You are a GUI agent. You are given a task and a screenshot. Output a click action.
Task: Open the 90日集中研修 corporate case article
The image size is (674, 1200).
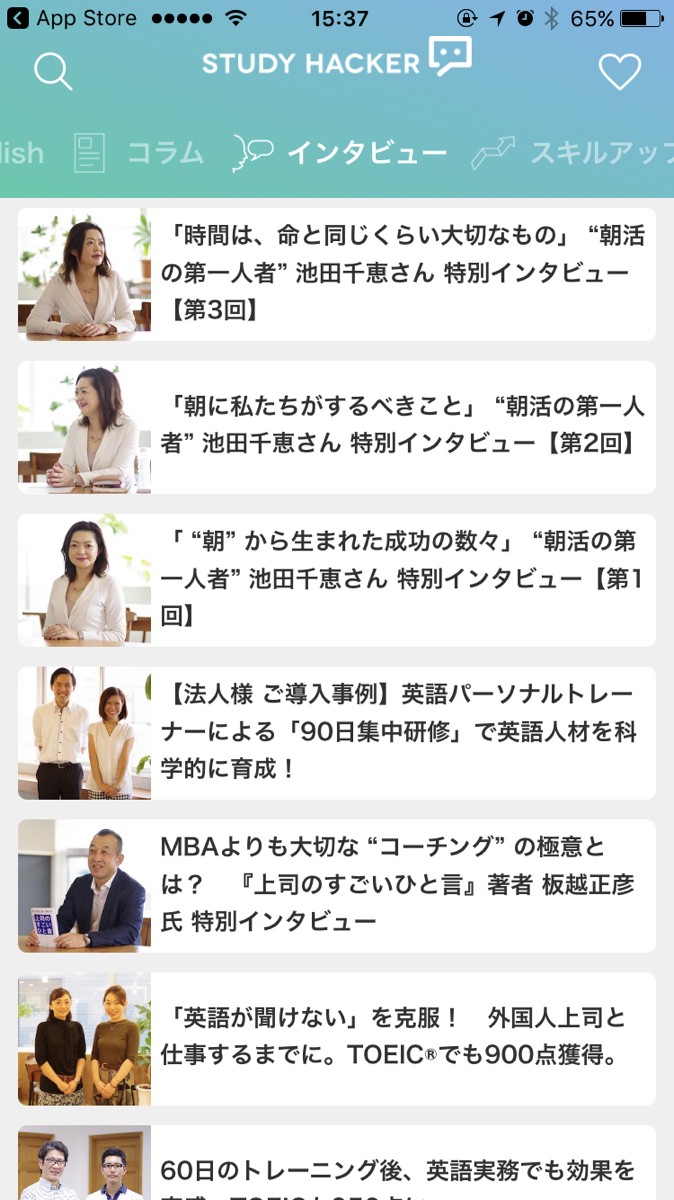tap(336, 733)
